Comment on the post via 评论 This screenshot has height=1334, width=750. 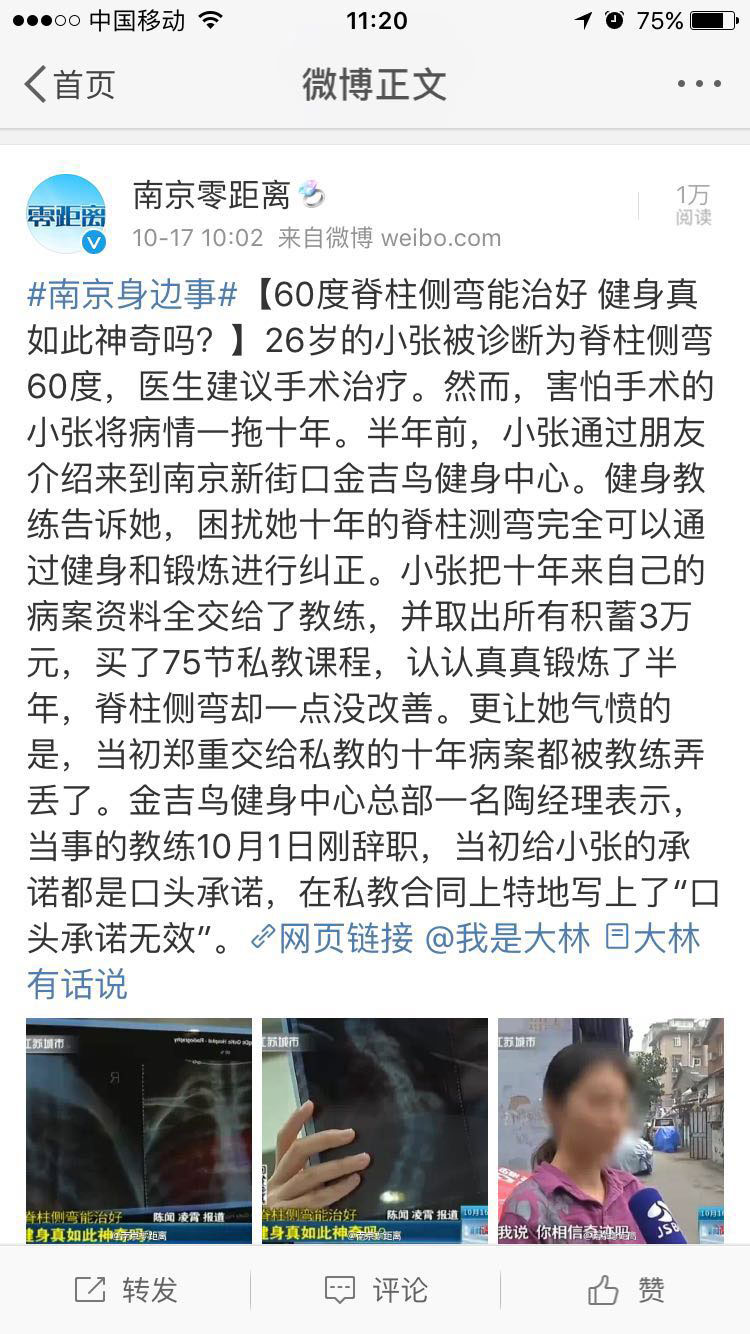(x=376, y=1290)
